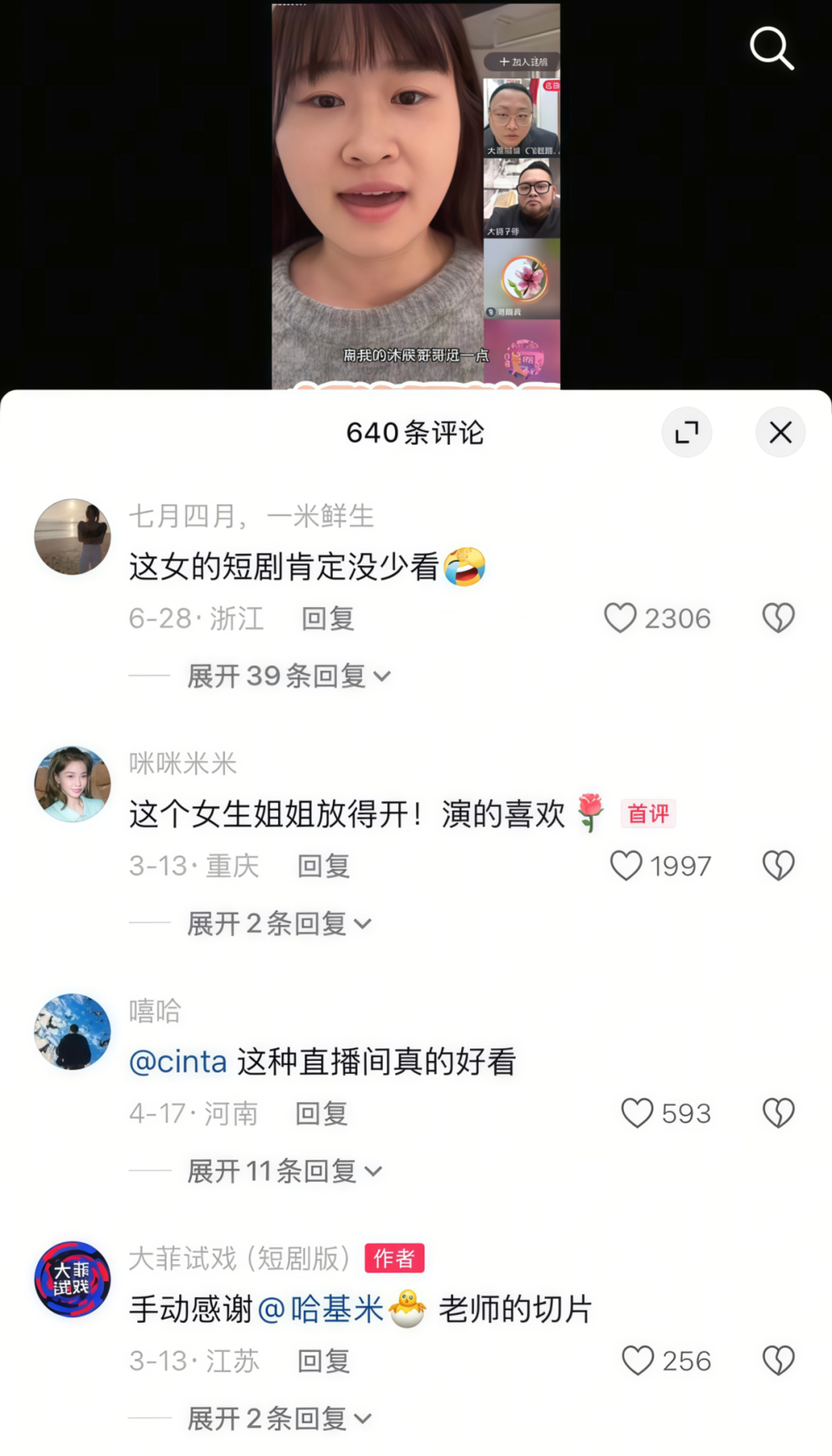
Task: Expand the 39 replies
Action: (x=289, y=676)
